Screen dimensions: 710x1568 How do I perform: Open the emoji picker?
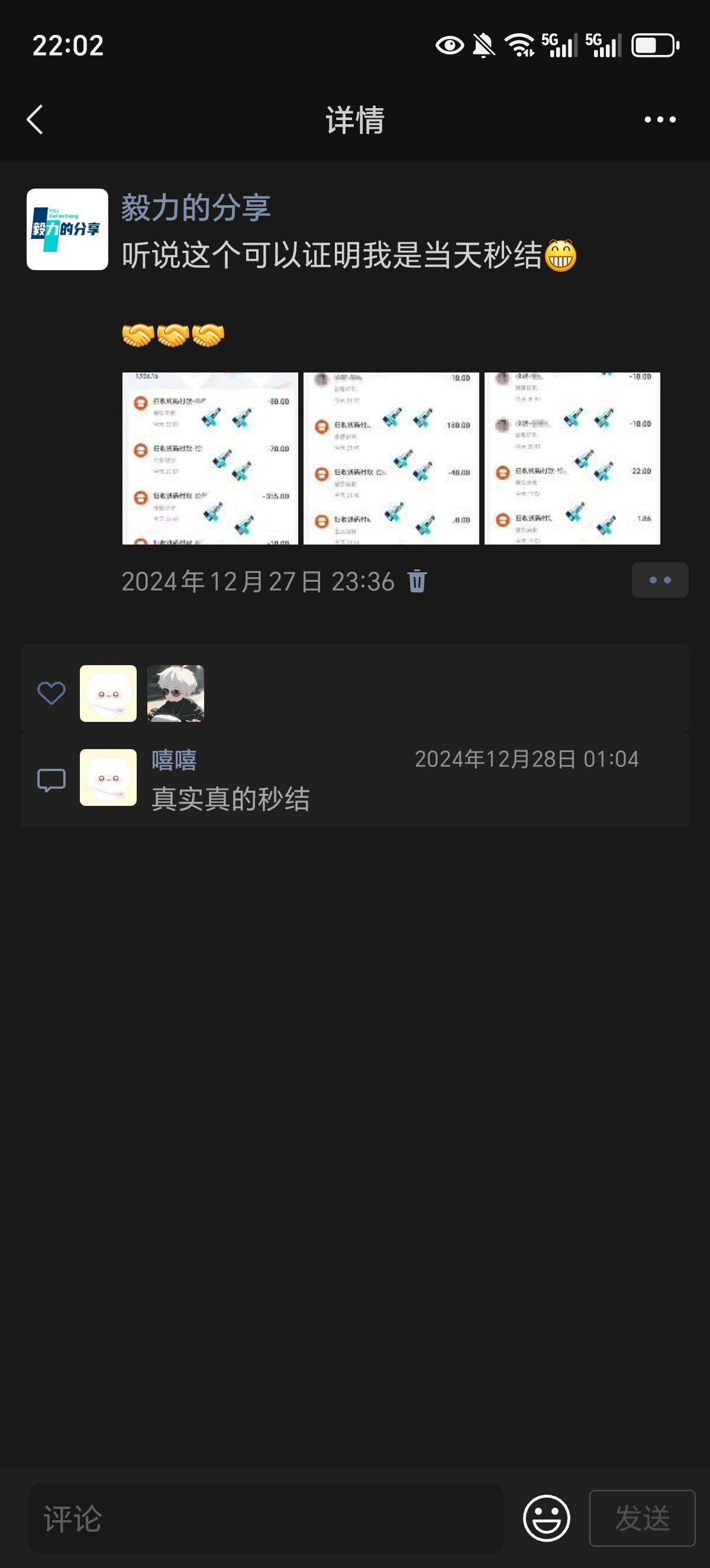[546, 1518]
